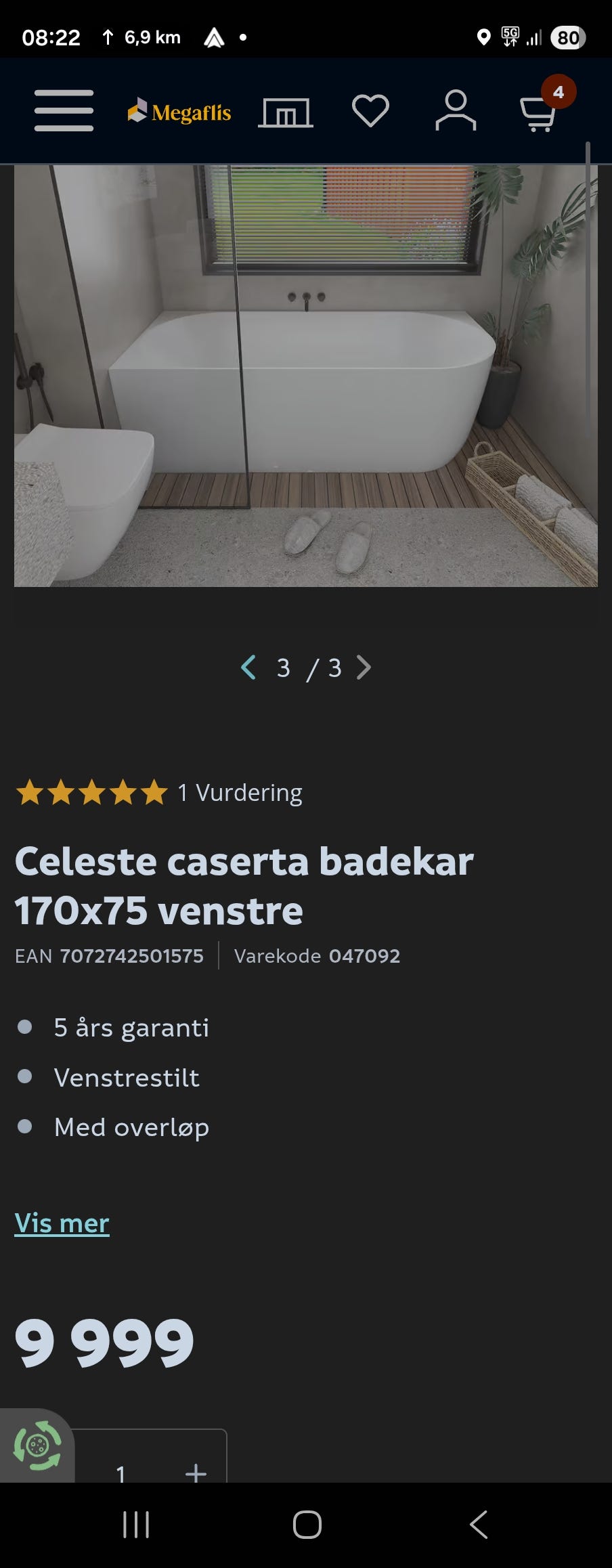Viewport: 612px width, 1568px height.
Task: Tap the Android back navigation button
Action: (478, 1526)
